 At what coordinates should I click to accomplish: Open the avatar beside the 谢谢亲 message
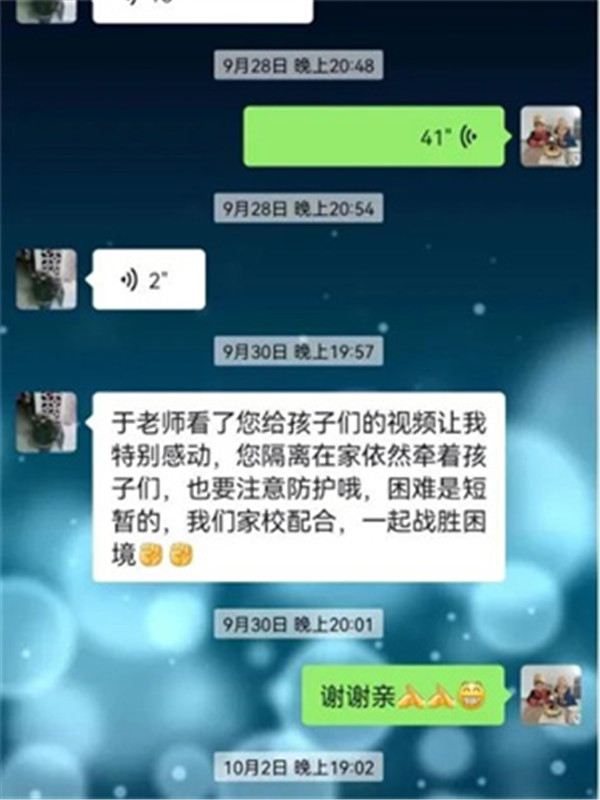(x=550, y=696)
